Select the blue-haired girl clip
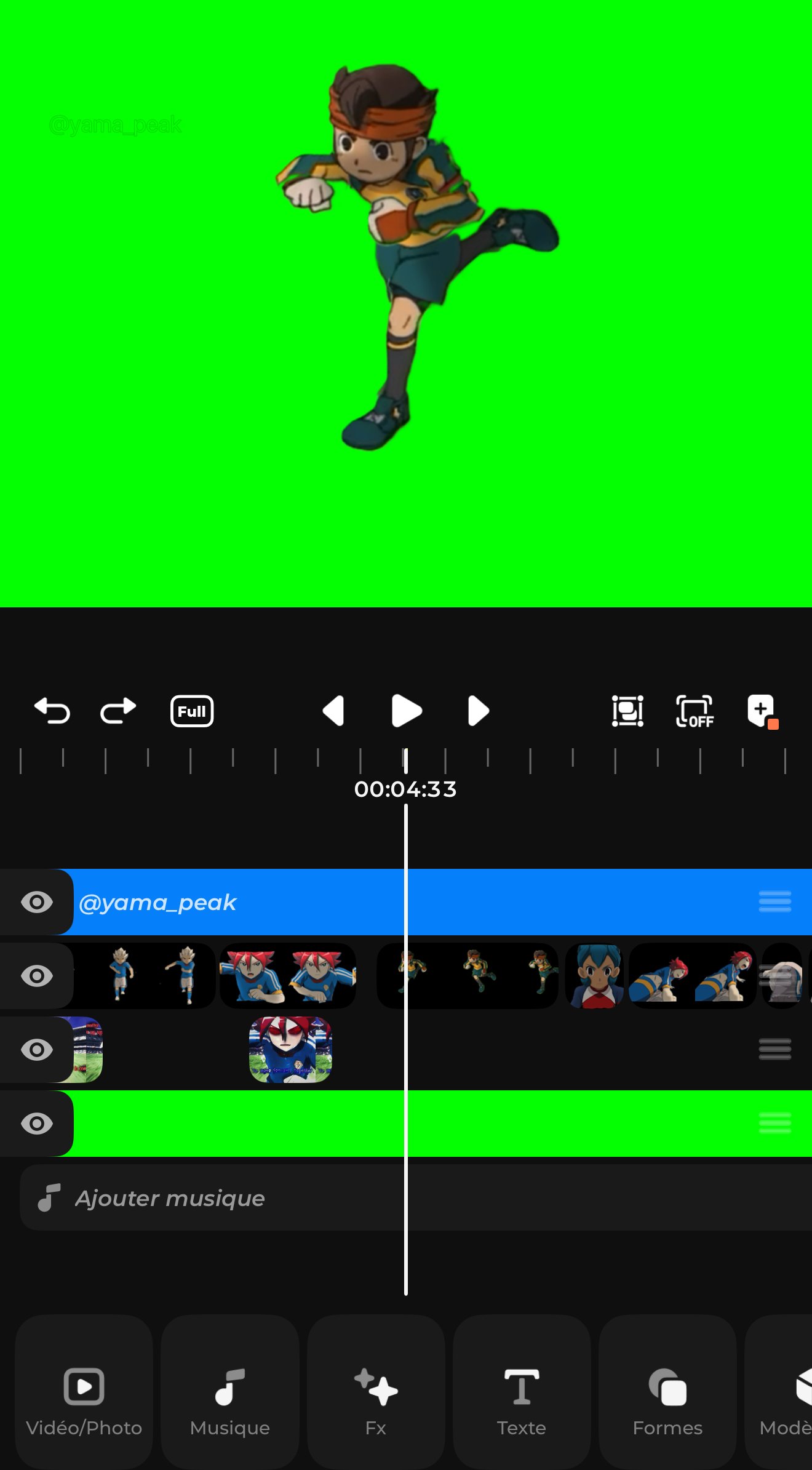The height and width of the screenshot is (1470, 812). (594, 976)
